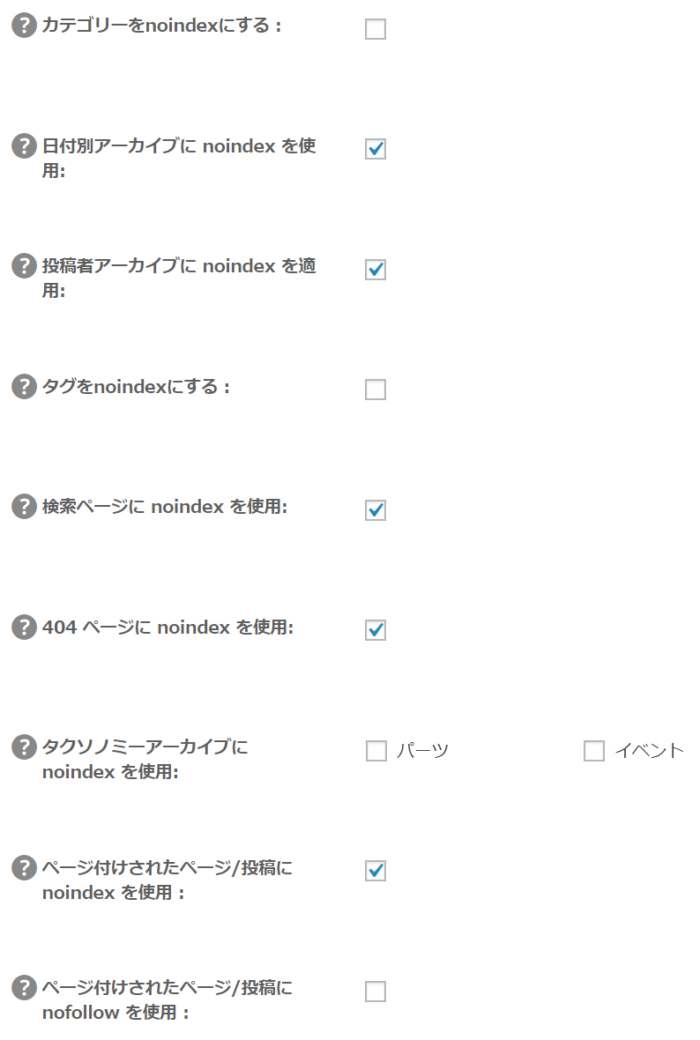Select the パーツ taxonomy checkbox
The width and height of the screenshot is (700, 1040).
[375, 751]
